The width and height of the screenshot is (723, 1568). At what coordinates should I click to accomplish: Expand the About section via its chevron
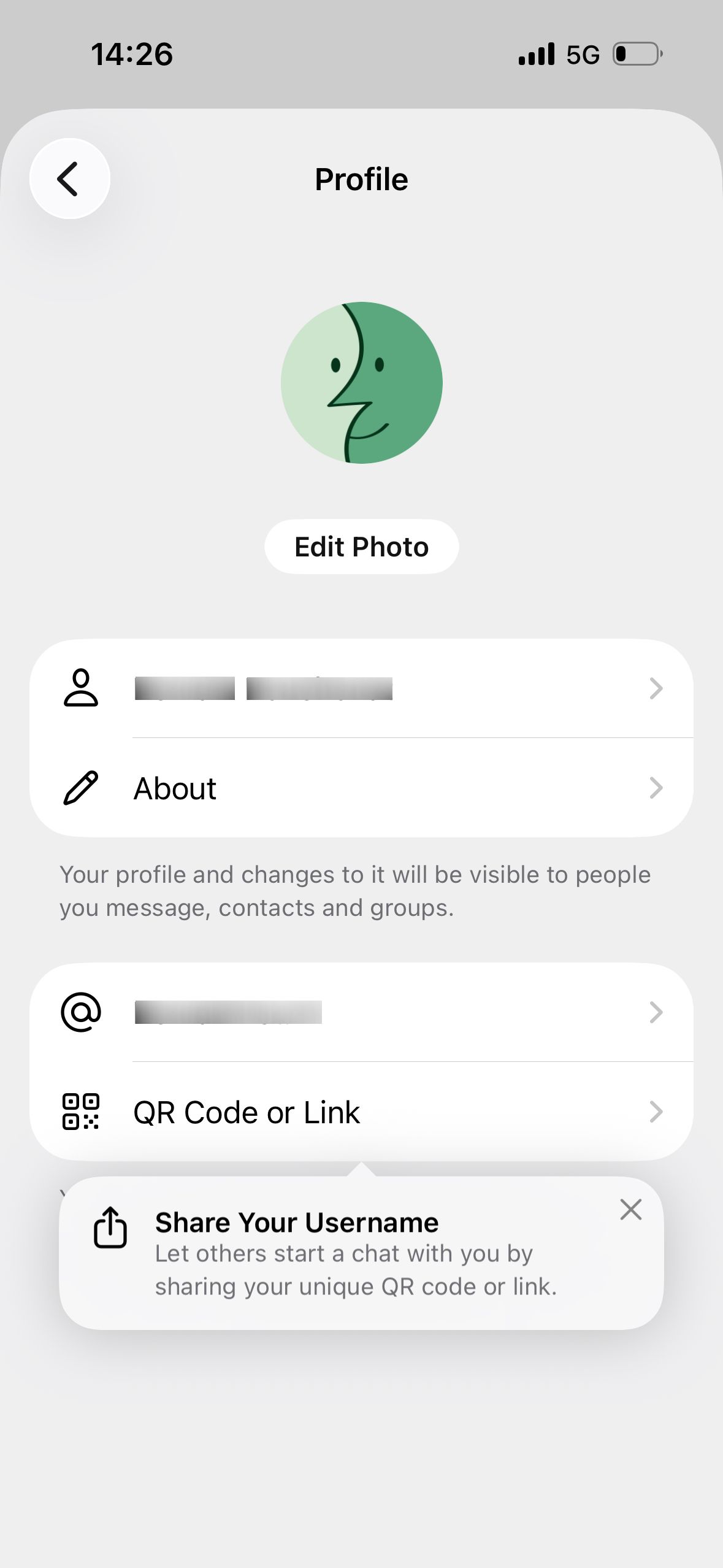coord(656,787)
